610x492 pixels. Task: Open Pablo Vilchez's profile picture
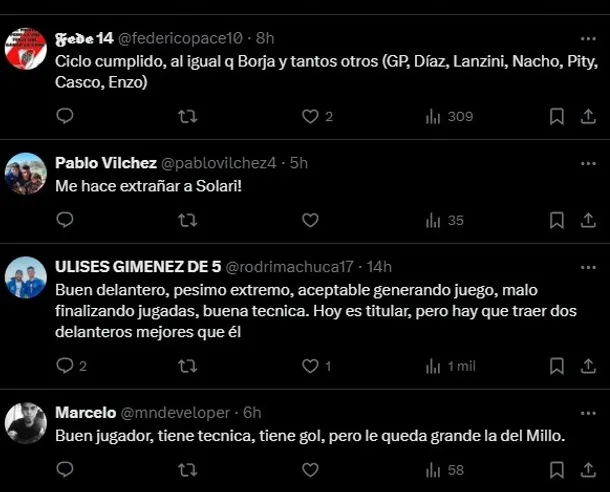coord(26,174)
